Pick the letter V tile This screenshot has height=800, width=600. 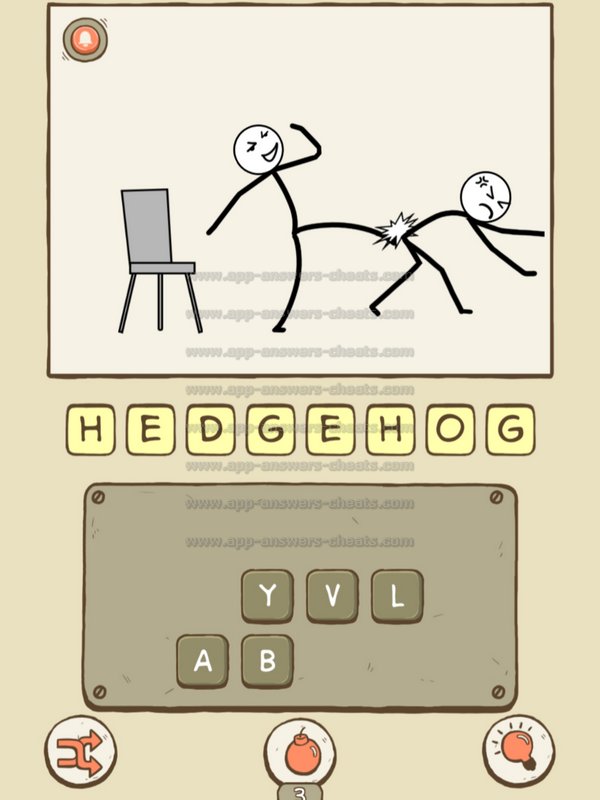[332, 596]
